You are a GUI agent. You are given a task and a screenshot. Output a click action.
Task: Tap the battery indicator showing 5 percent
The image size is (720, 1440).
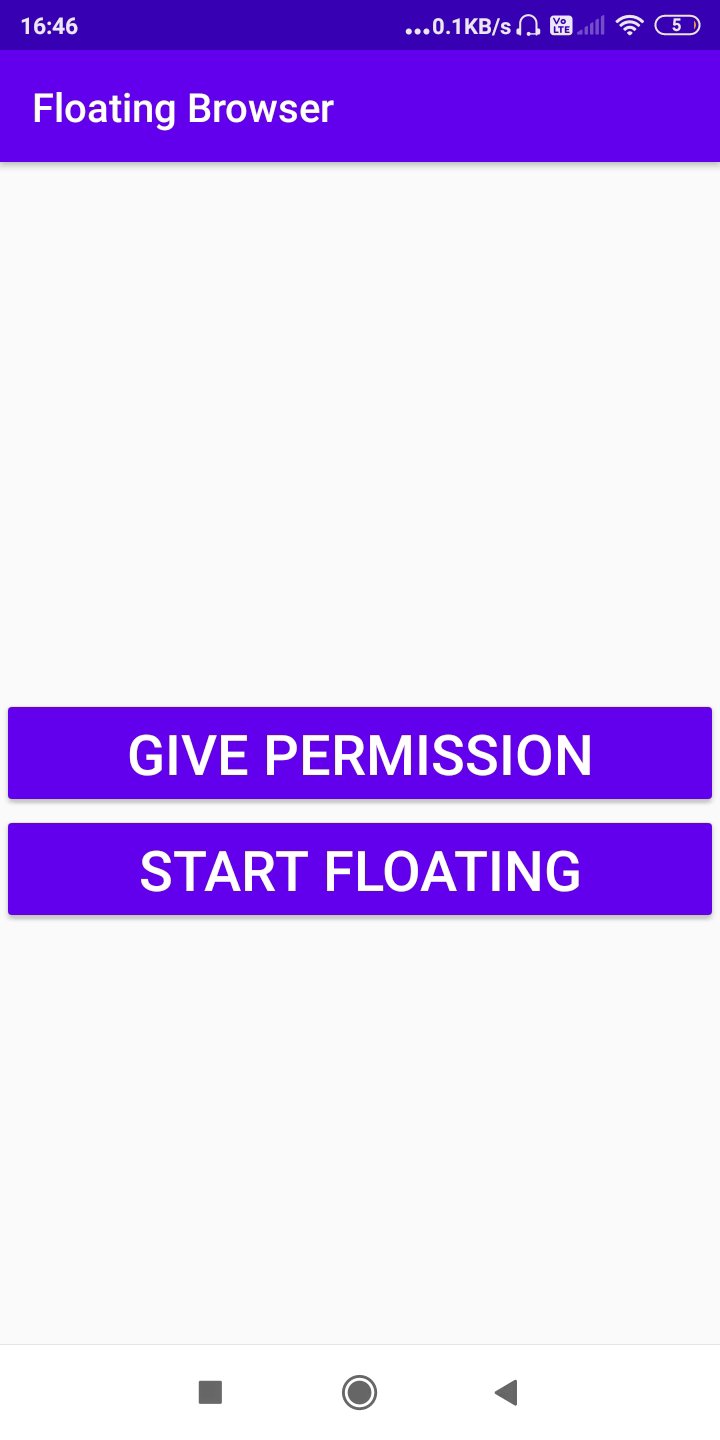pyautogui.click(x=676, y=27)
